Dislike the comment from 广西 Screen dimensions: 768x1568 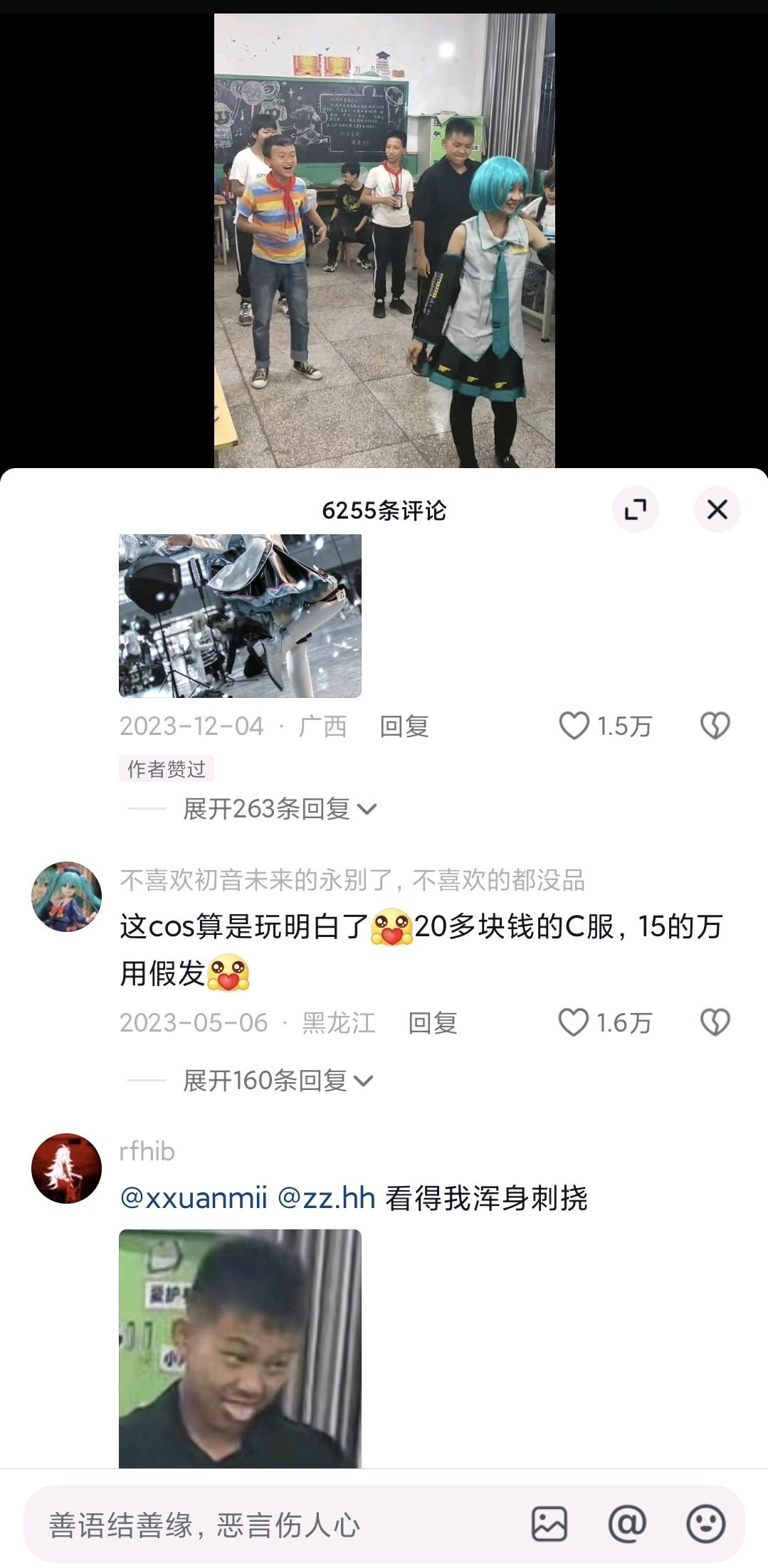pos(715,726)
